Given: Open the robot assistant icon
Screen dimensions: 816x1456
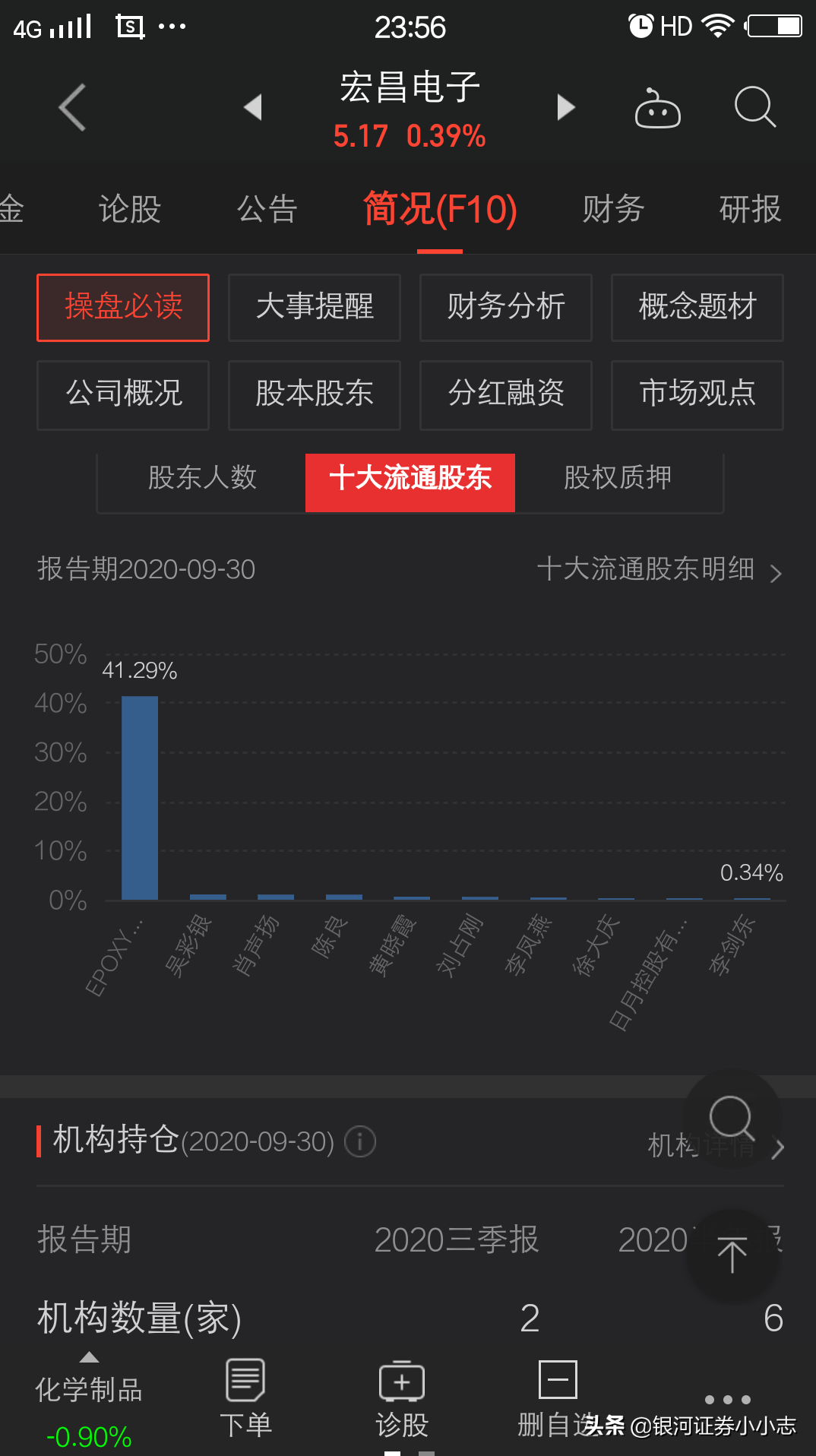Looking at the screenshot, I should 657,108.
